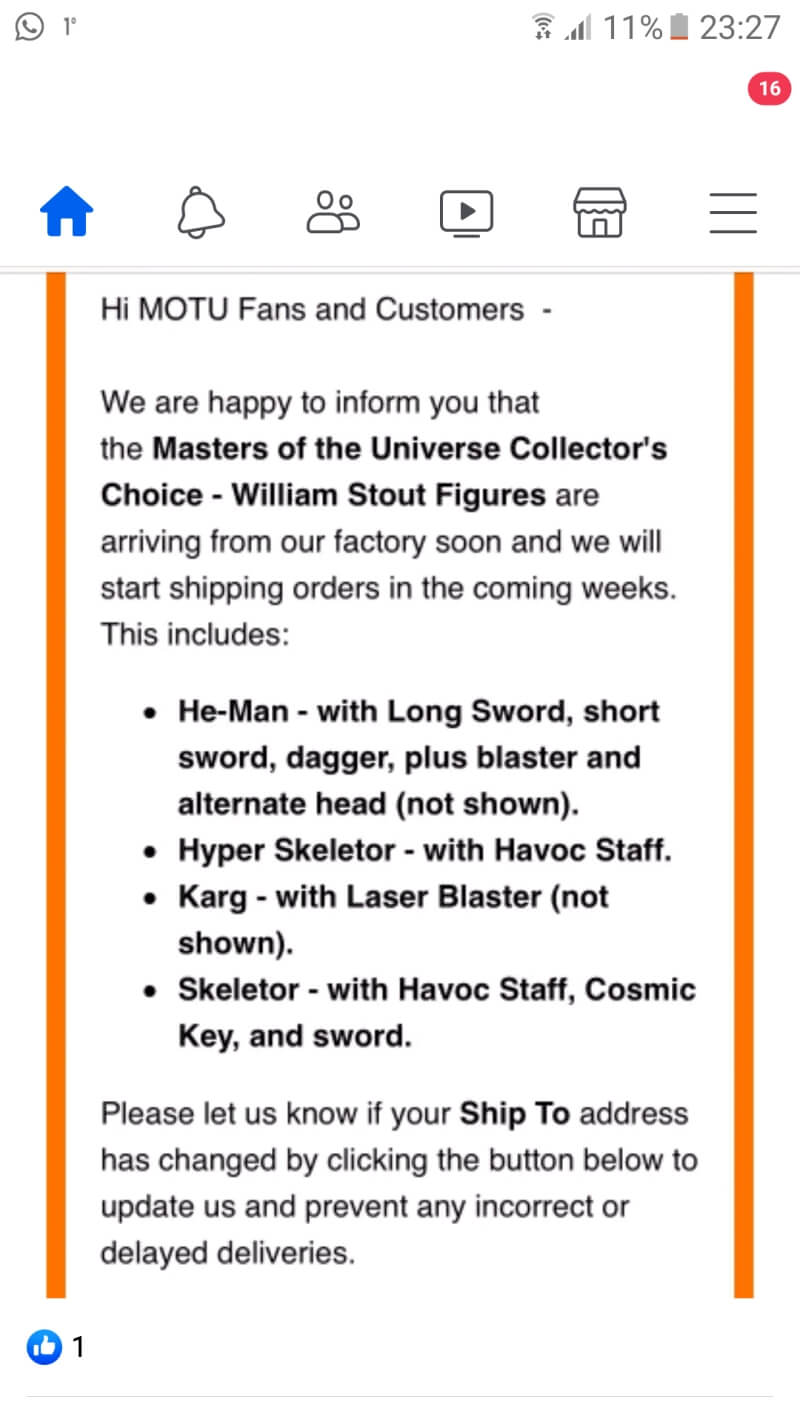Open the MOTU email image in the post
800x1422 pixels.
coord(400,785)
